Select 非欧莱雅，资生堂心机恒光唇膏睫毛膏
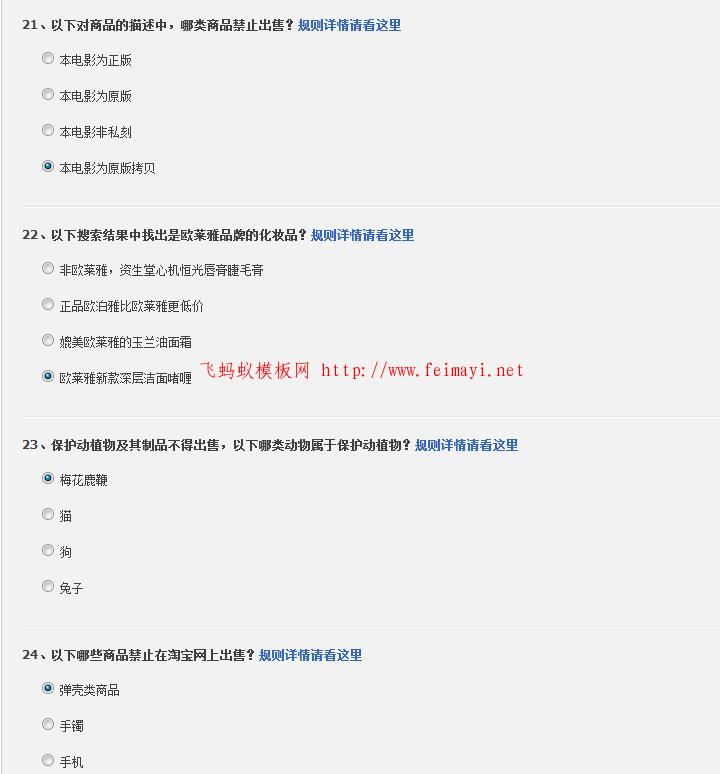The image size is (720, 774). [x=47, y=269]
